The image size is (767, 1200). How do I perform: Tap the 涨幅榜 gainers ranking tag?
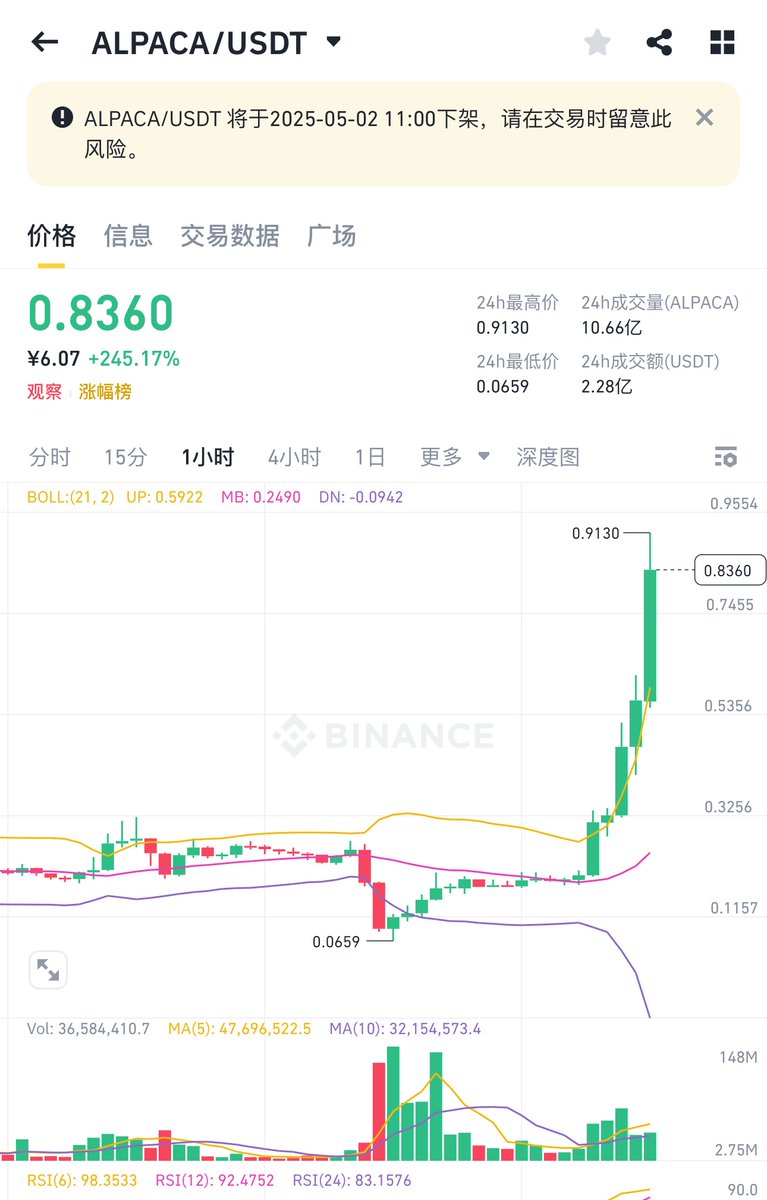(x=109, y=391)
